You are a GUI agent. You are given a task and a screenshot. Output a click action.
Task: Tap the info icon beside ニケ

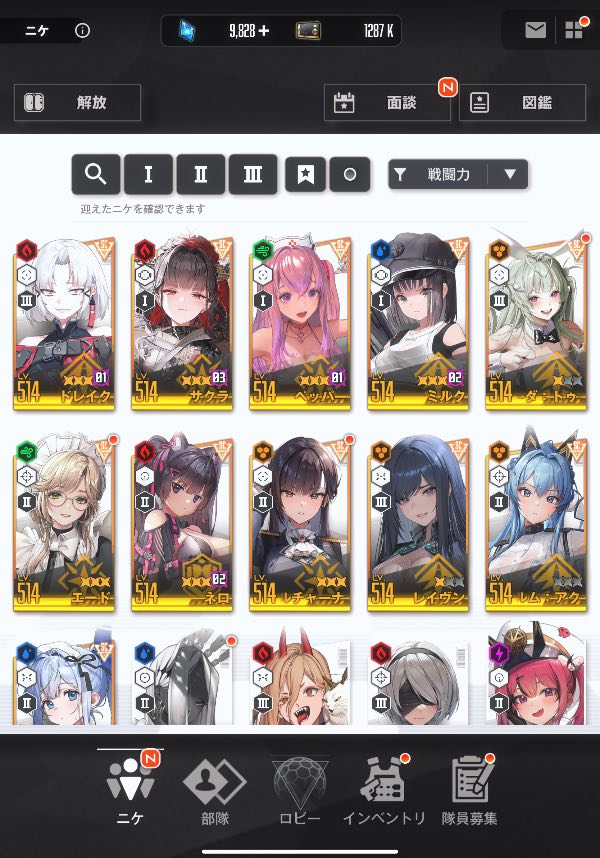[83, 30]
